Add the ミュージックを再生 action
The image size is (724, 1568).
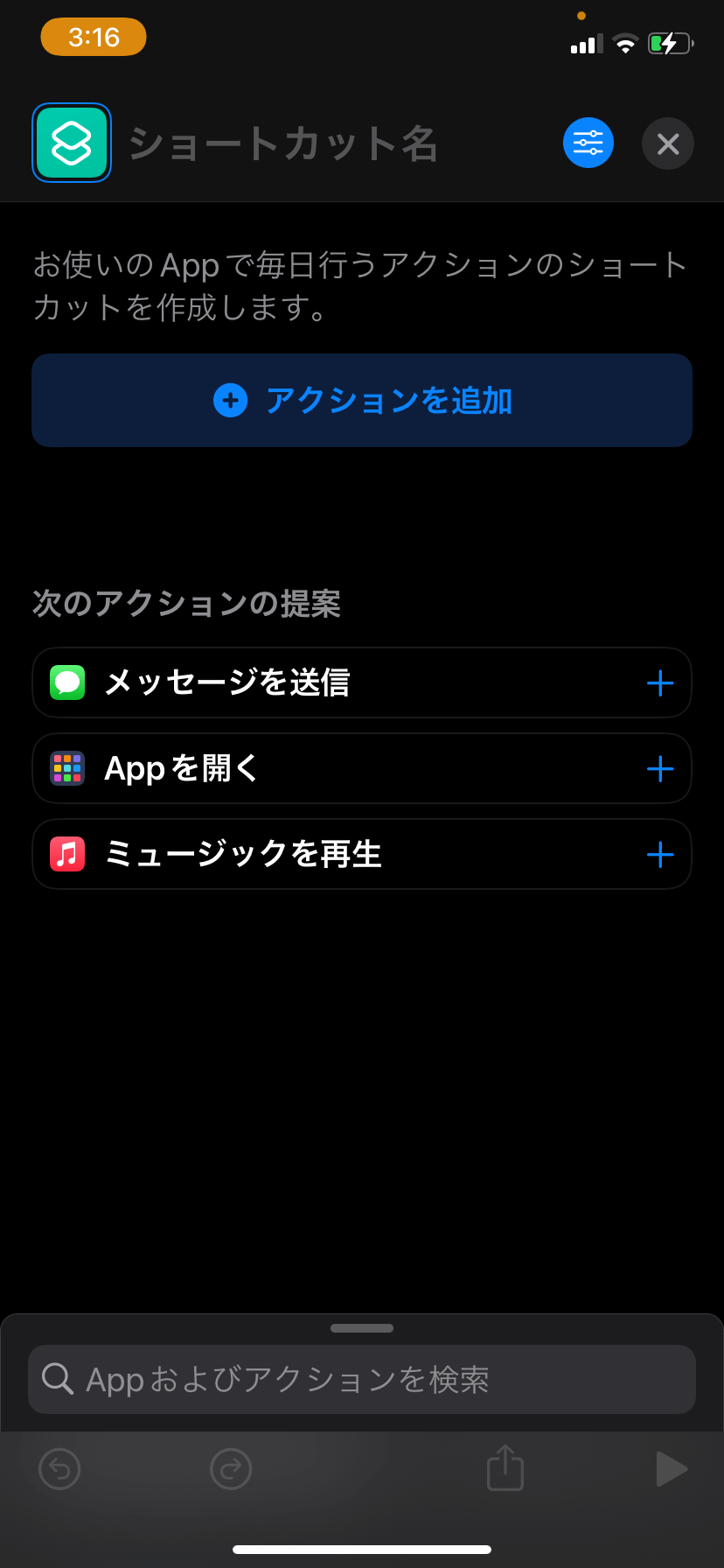click(660, 855)
